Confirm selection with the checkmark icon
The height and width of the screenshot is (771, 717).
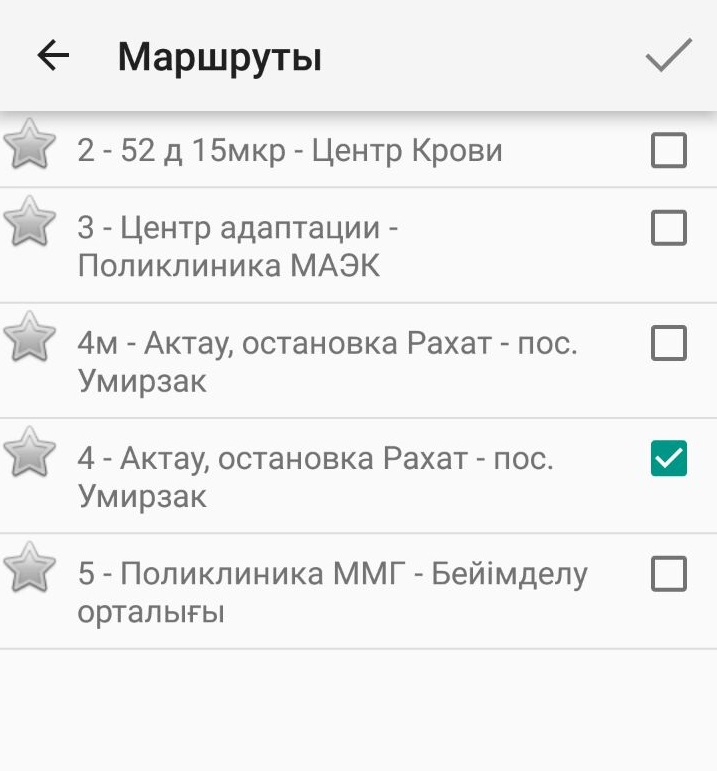point(668,56)
